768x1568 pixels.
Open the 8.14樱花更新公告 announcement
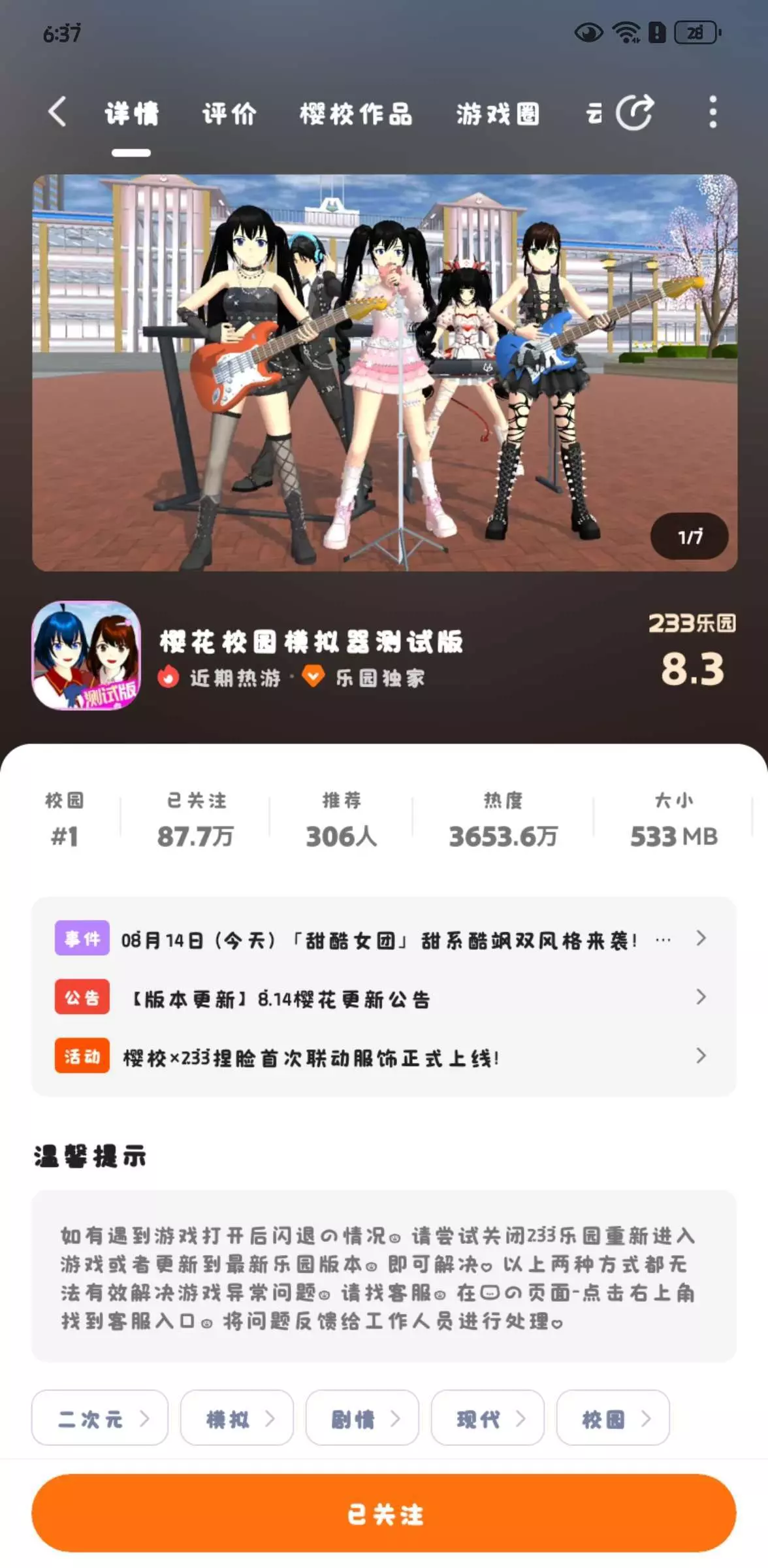coord(384,998)
